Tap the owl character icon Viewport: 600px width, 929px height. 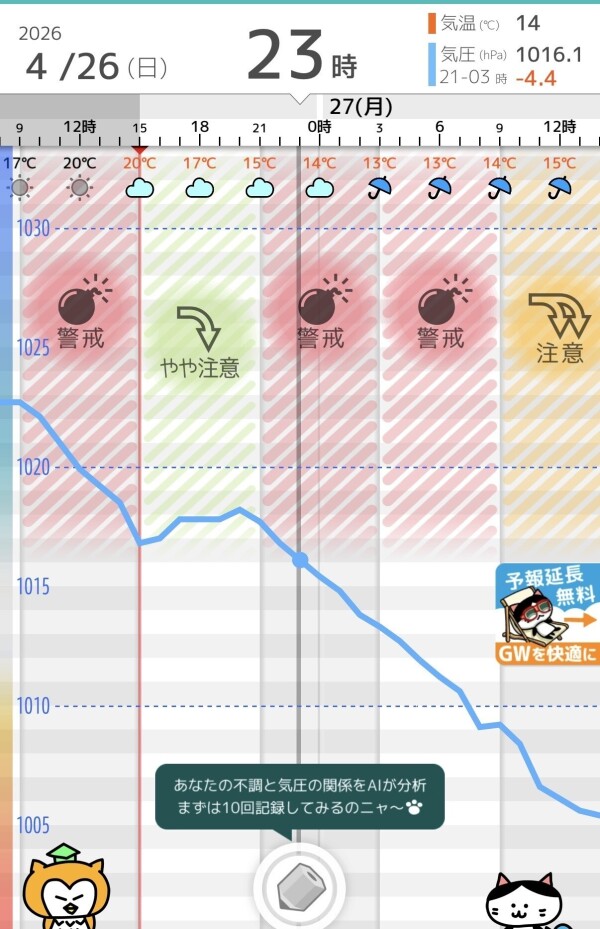pyautogui.click(x=65, y=890)
